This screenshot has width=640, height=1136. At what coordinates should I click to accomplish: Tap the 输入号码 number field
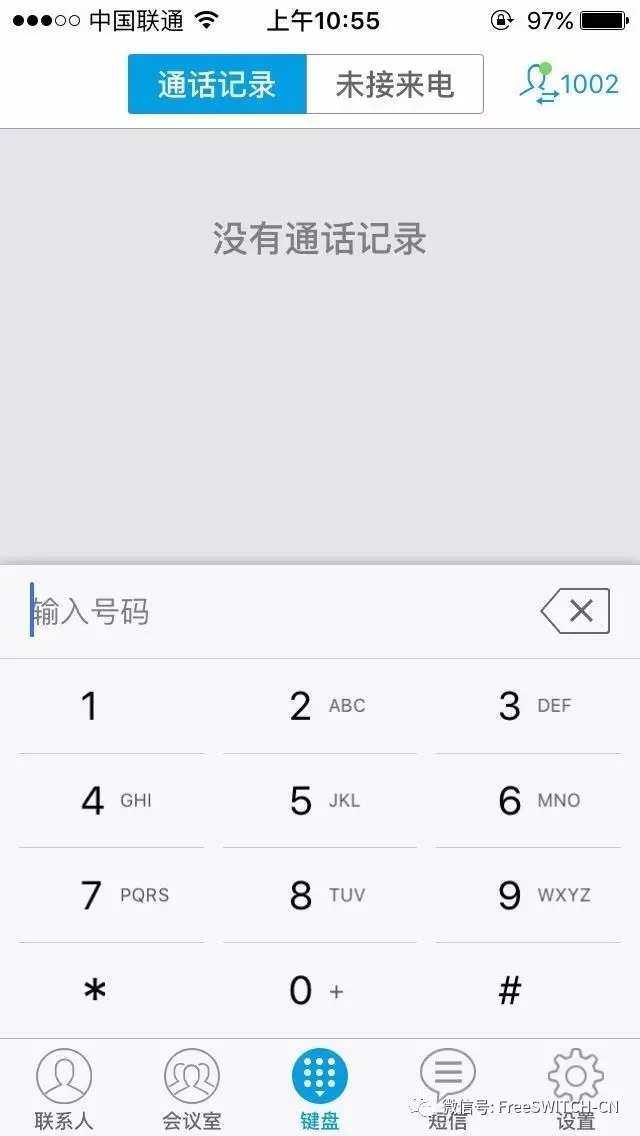pyautogui.click(x=275, y=611)
